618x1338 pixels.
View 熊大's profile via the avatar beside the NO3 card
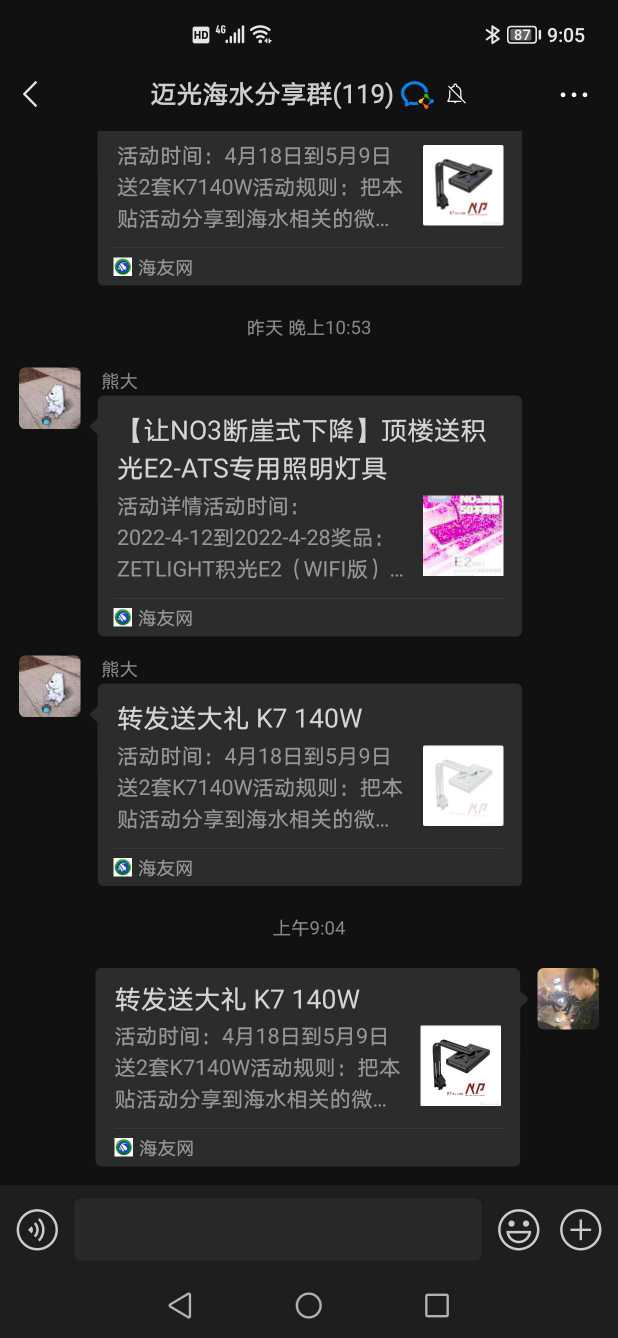[x=50, y=398]
